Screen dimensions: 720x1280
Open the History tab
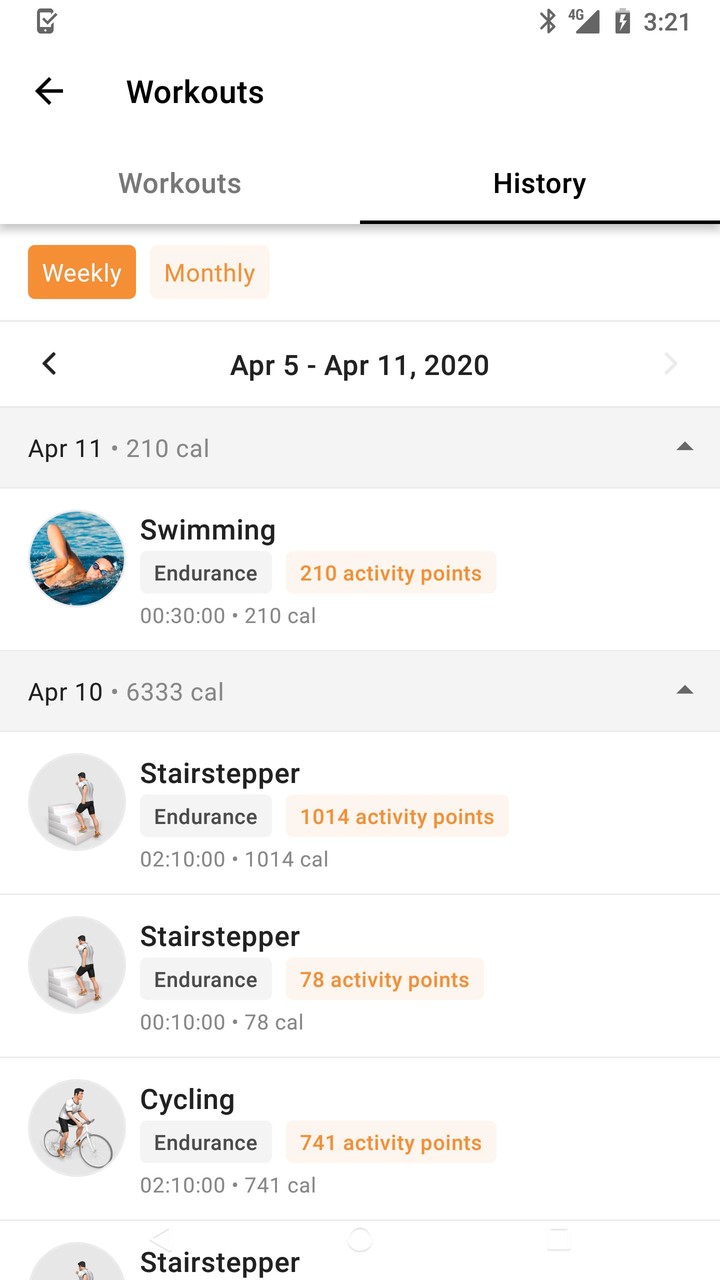(x=539, y=183)
